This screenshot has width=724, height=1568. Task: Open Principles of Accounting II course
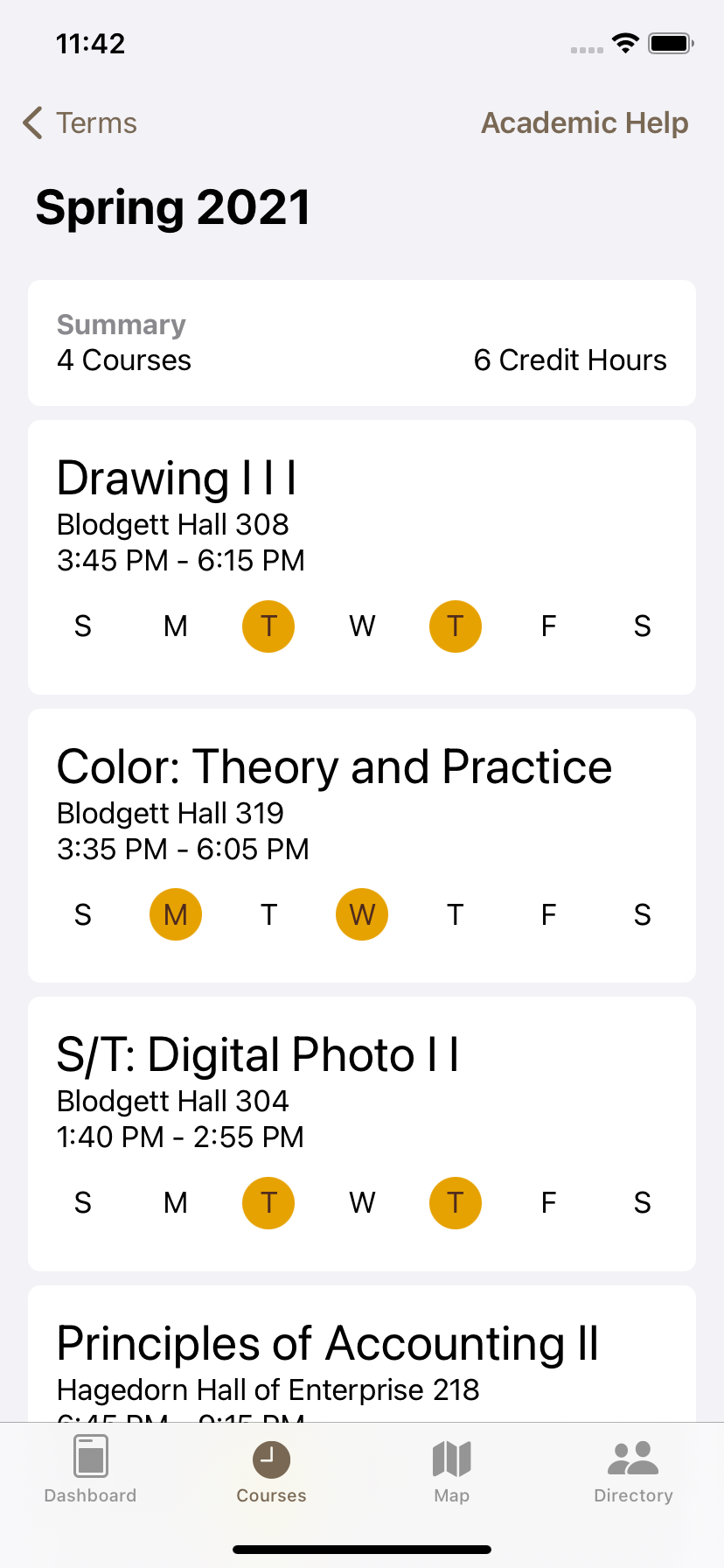[x=362, y=1354]
